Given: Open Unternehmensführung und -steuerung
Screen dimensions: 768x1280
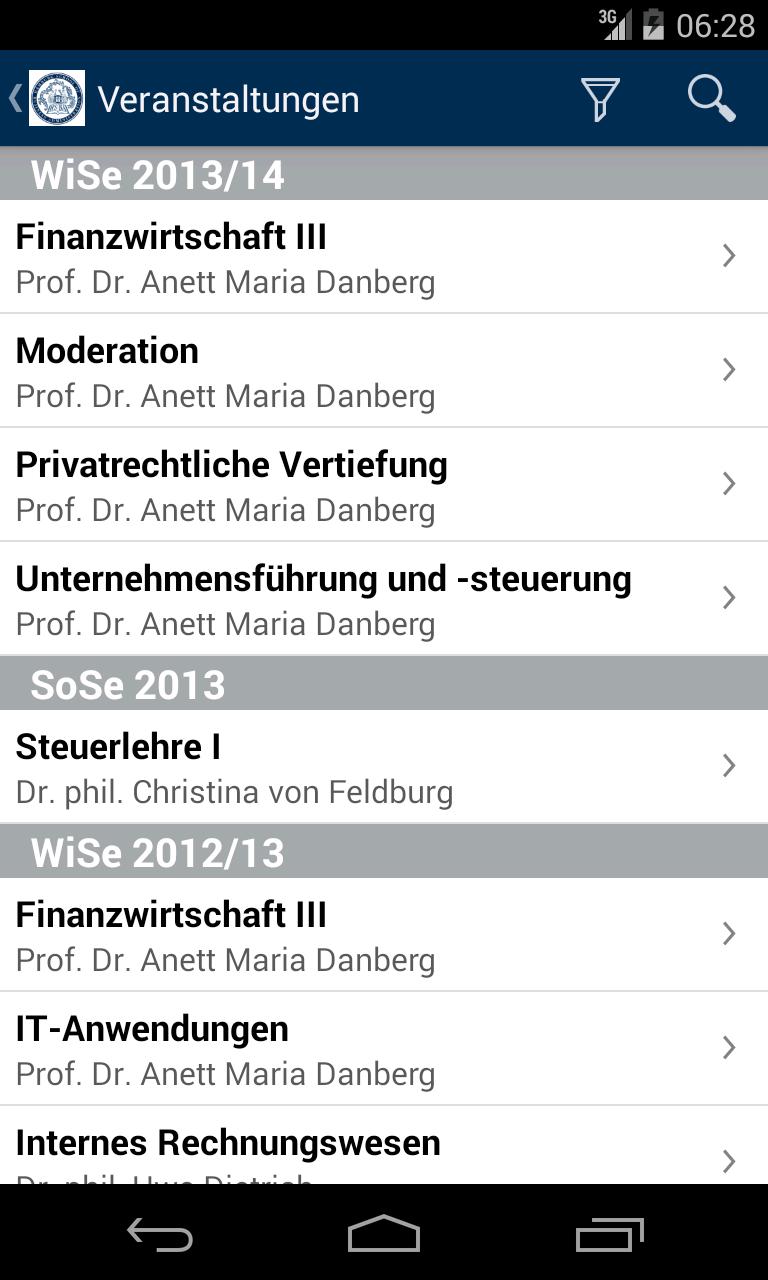Looking at the screenshot, I should pyautogui.click(x=384, y=599).
